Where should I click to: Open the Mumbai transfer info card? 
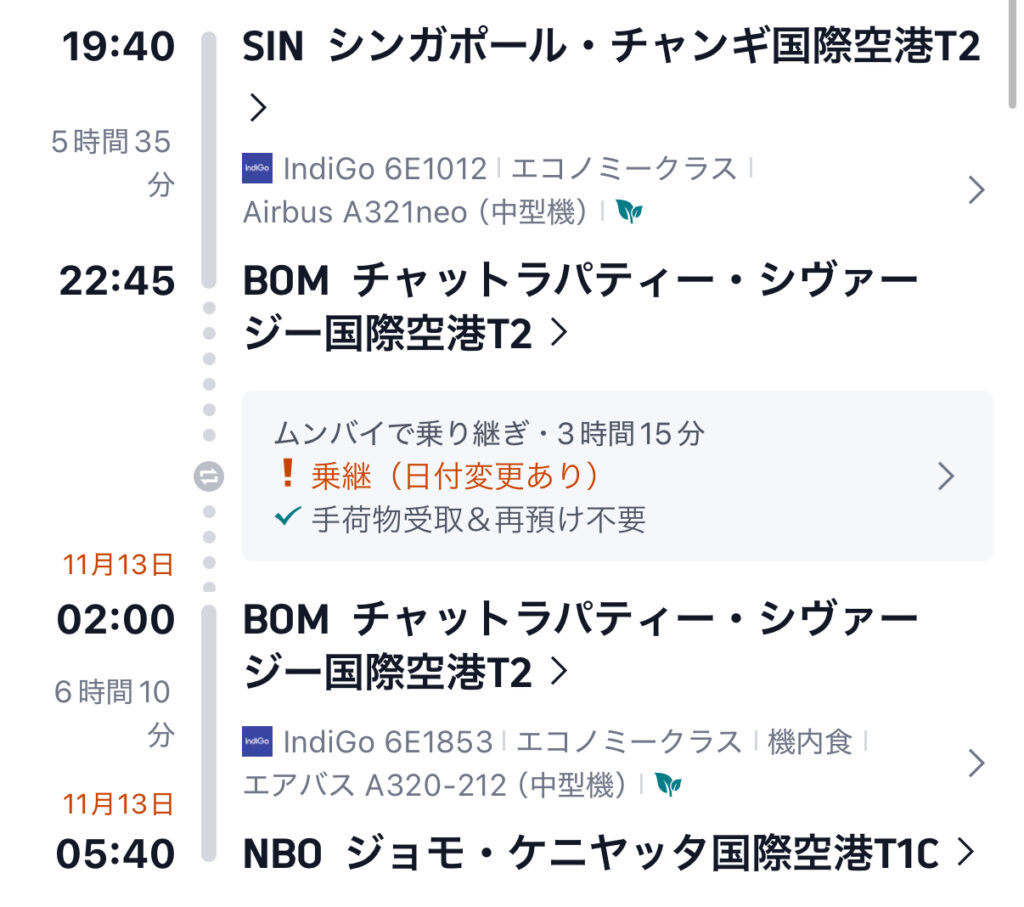point(617,476)
